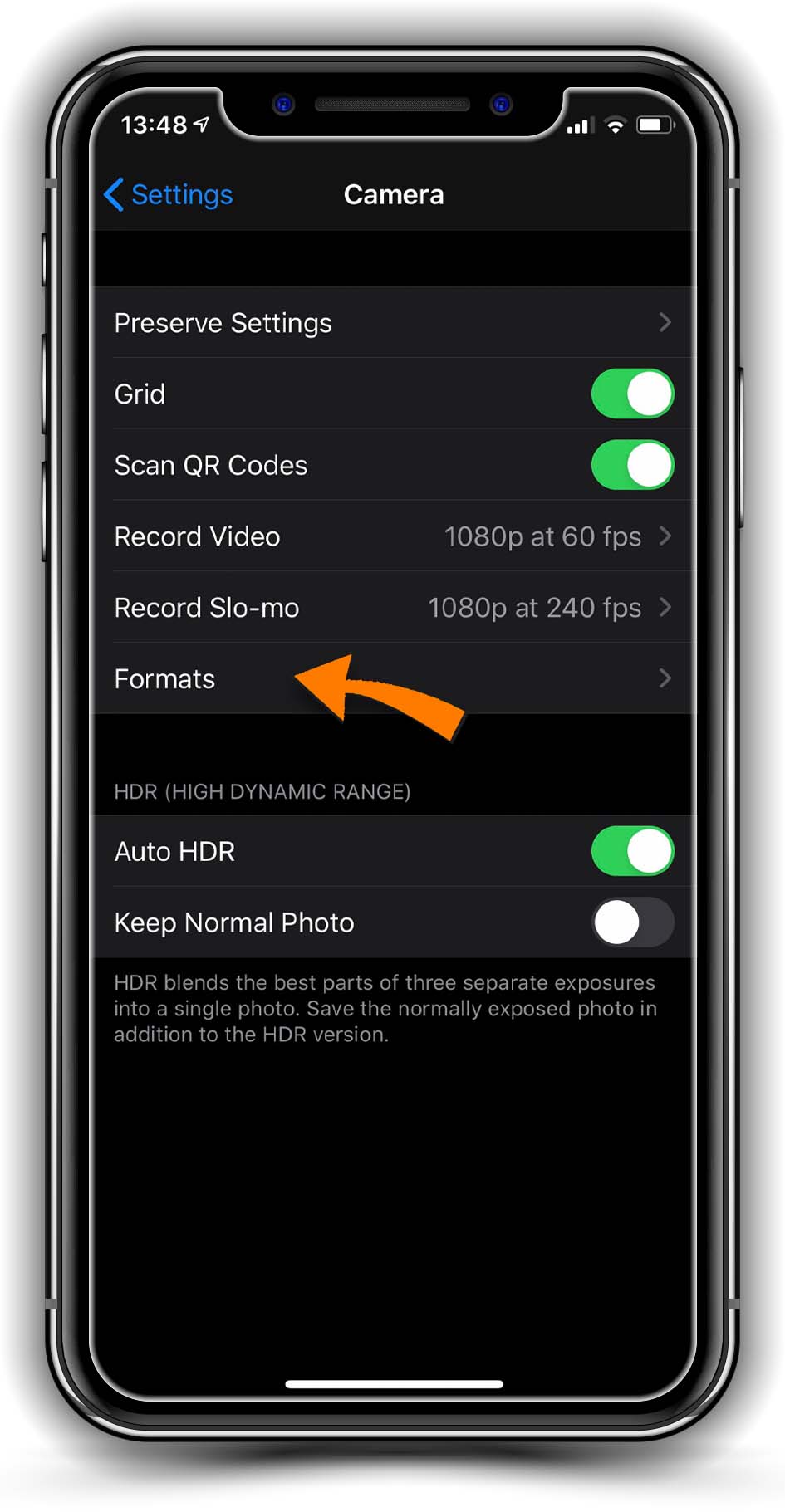Open Record Video resolution options
This screenshot has width=785, height=1512.
tap(392, 536)
